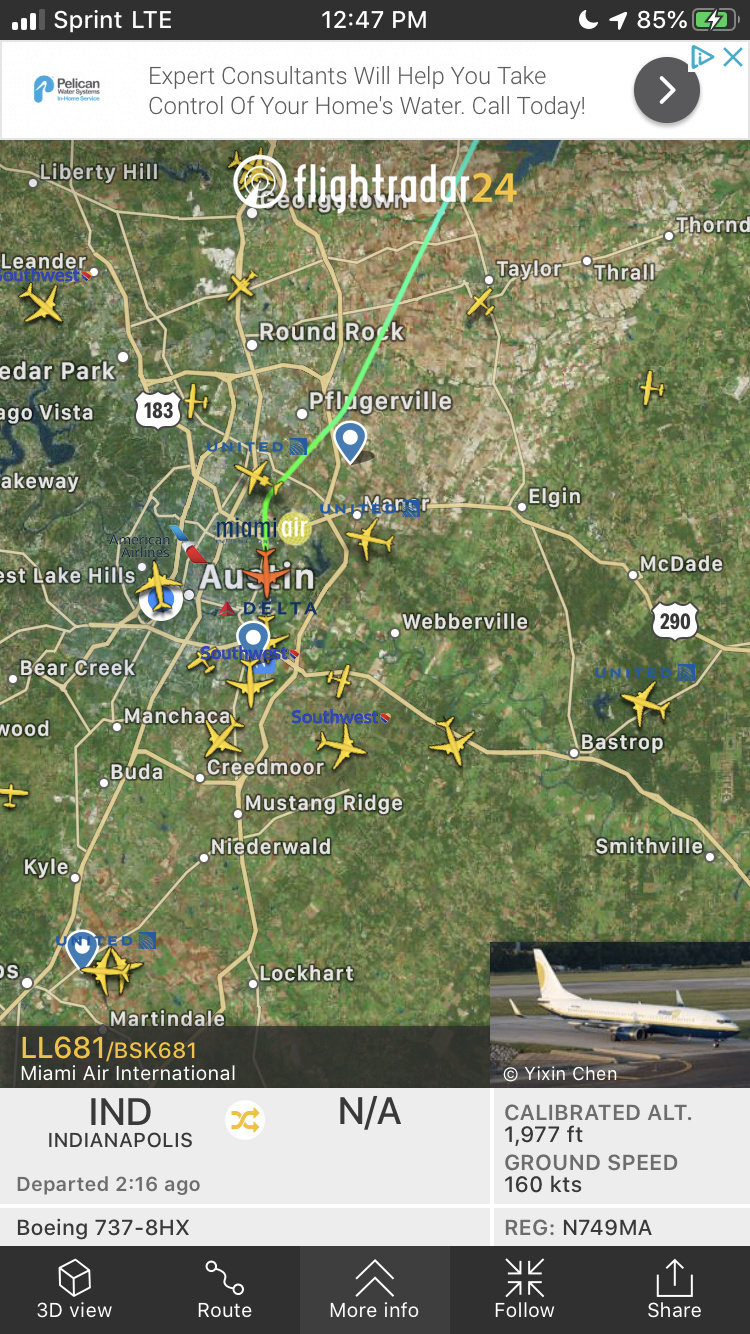Tap the airport pin near Pflugerville
This screenshot has height=1334, width=750.
(350, 441)
